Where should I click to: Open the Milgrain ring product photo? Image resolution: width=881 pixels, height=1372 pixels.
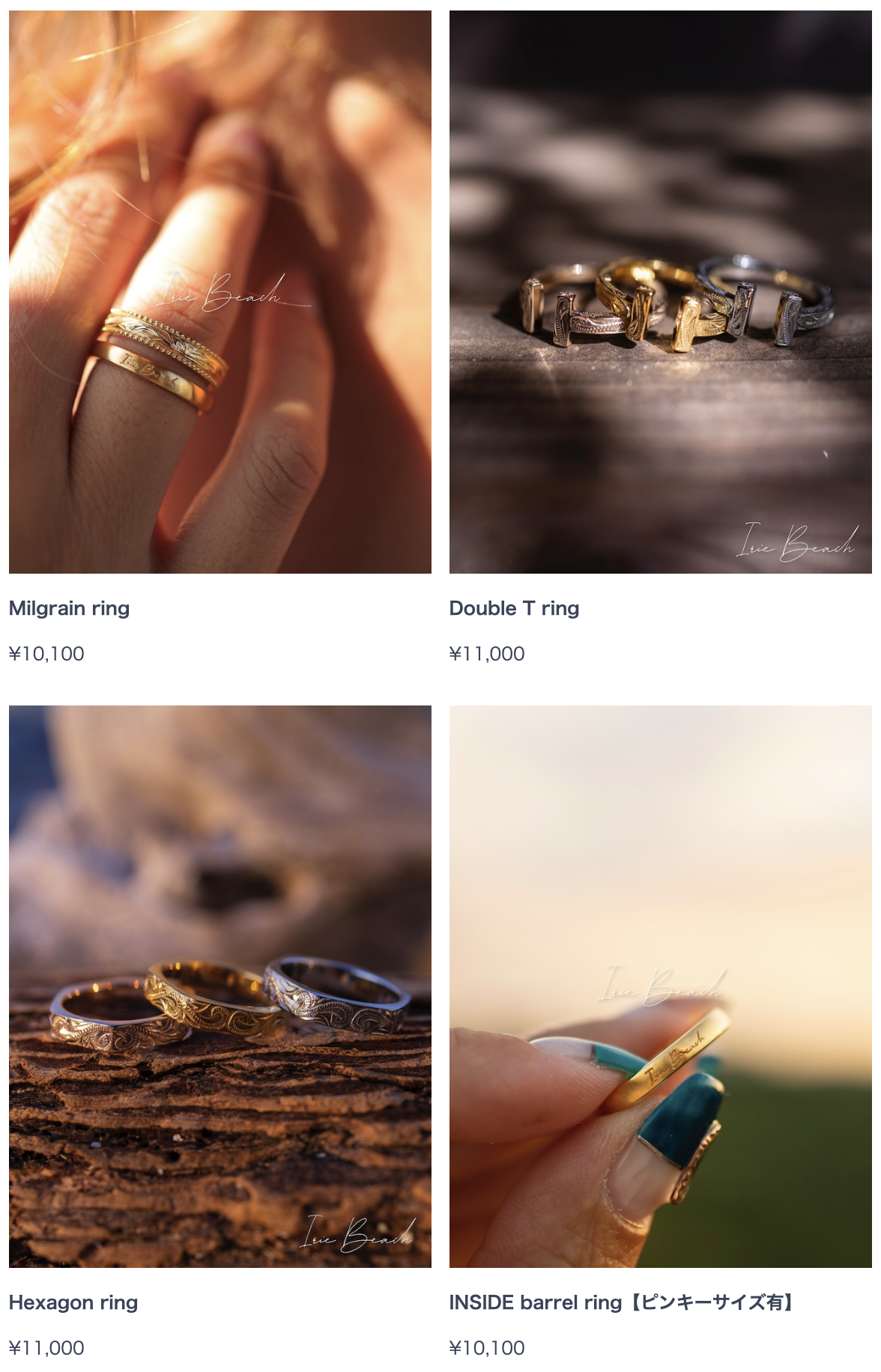220,292
